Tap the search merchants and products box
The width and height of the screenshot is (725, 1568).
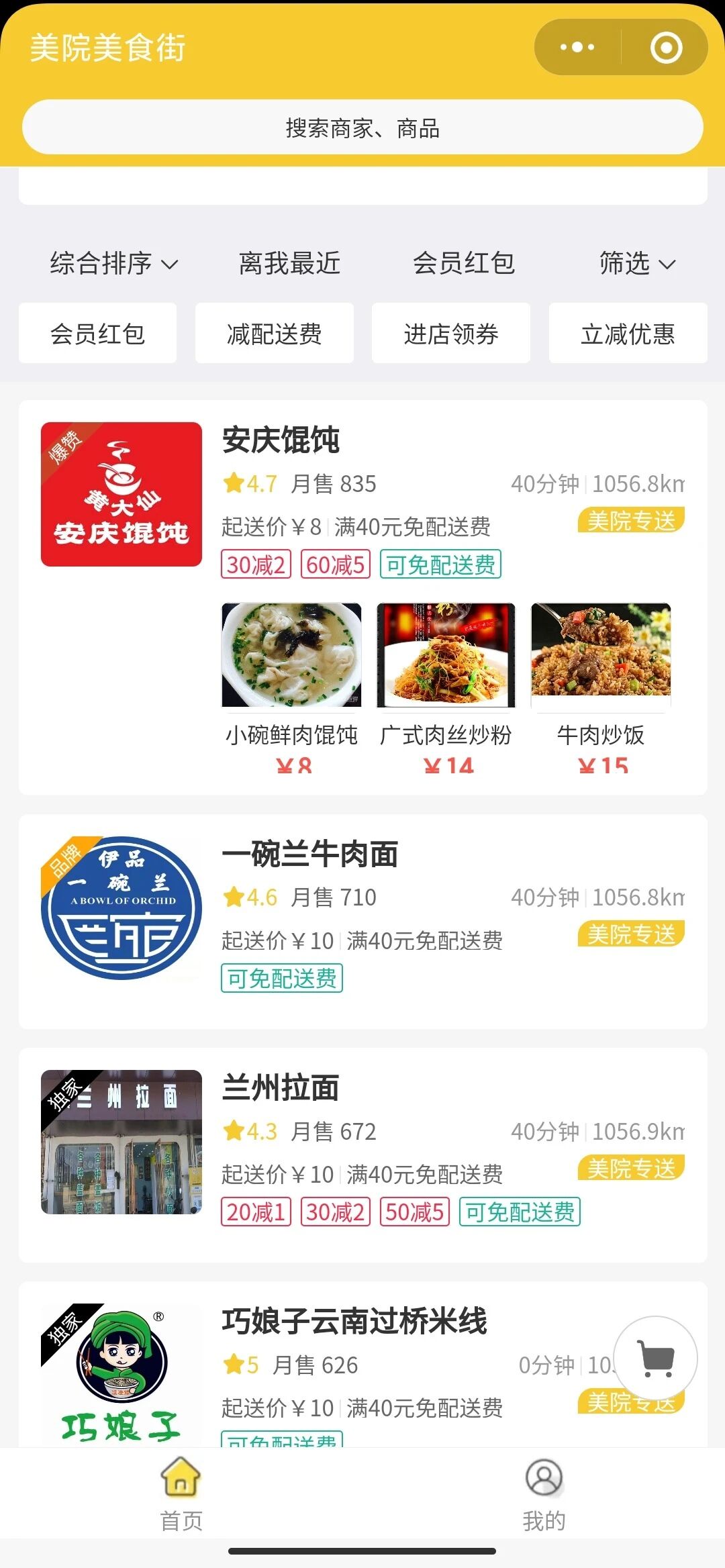tap(362, 128)
